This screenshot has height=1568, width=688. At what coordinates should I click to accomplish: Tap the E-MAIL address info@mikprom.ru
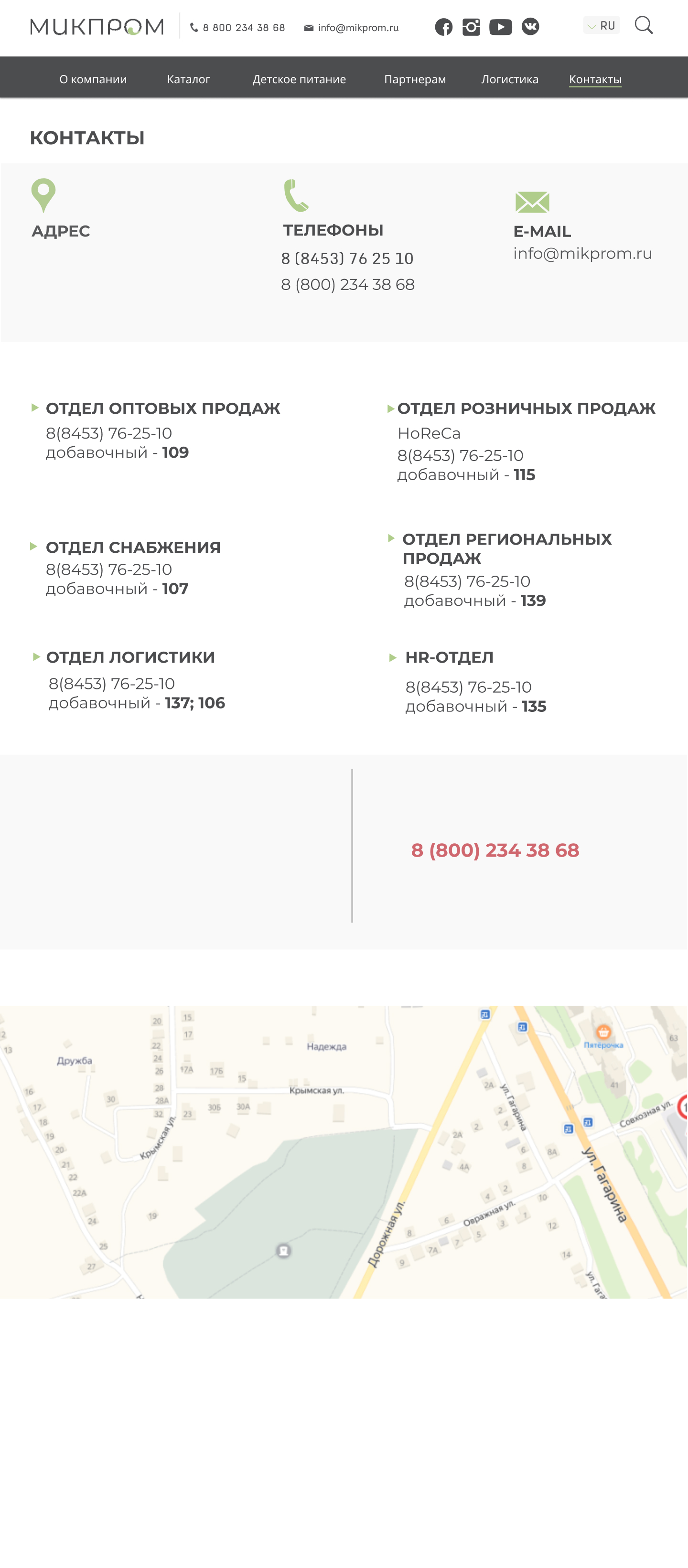(x=583, y=253)
